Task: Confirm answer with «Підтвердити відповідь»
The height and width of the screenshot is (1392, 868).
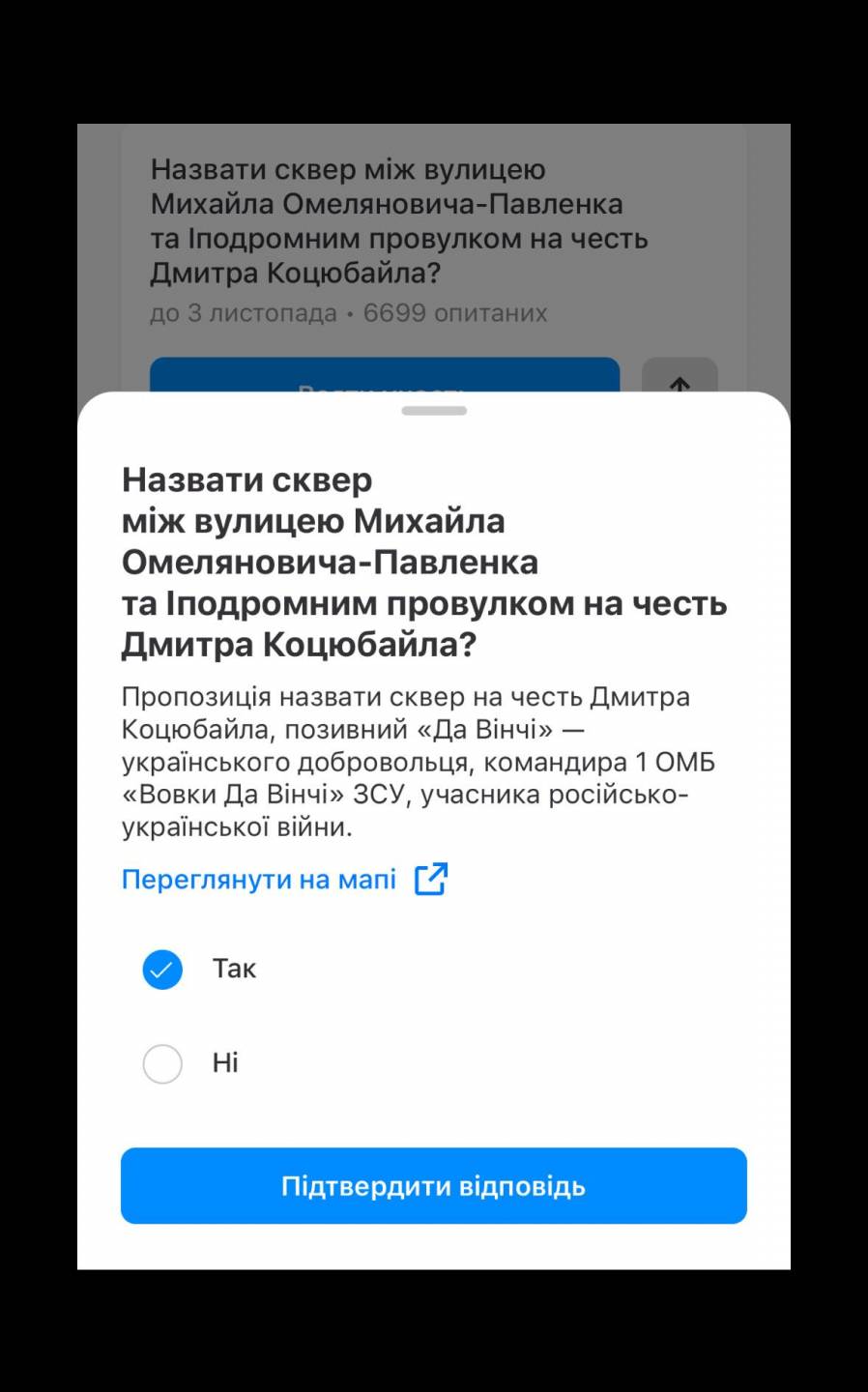Action: 433,1186
